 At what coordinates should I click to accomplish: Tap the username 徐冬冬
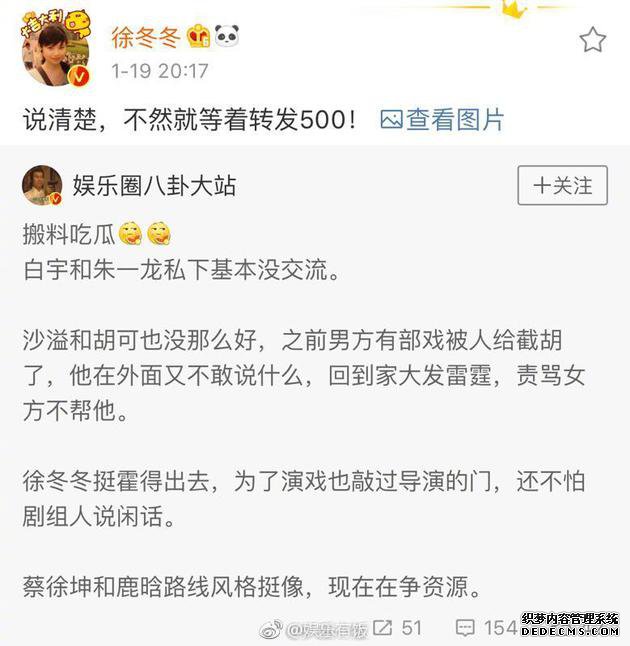[146, 37]
